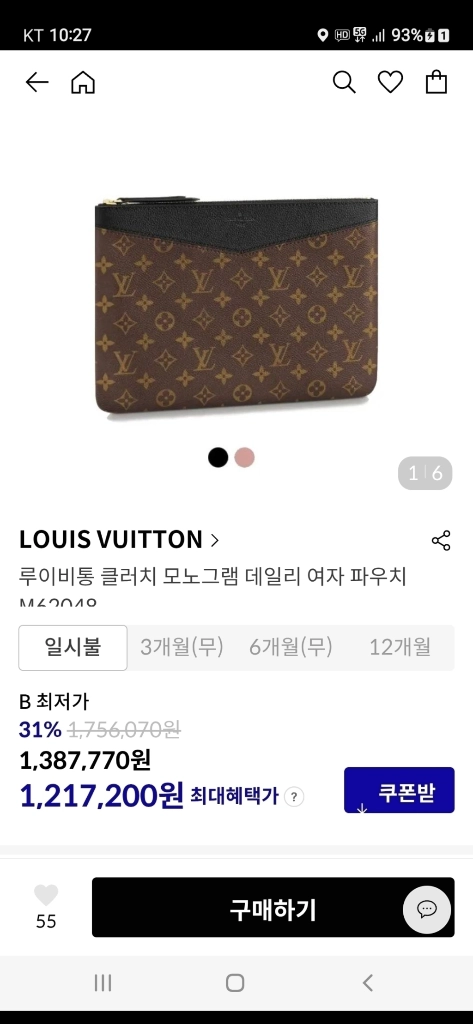Tap the 쿠폰받기 coupon button

(399, 790)
